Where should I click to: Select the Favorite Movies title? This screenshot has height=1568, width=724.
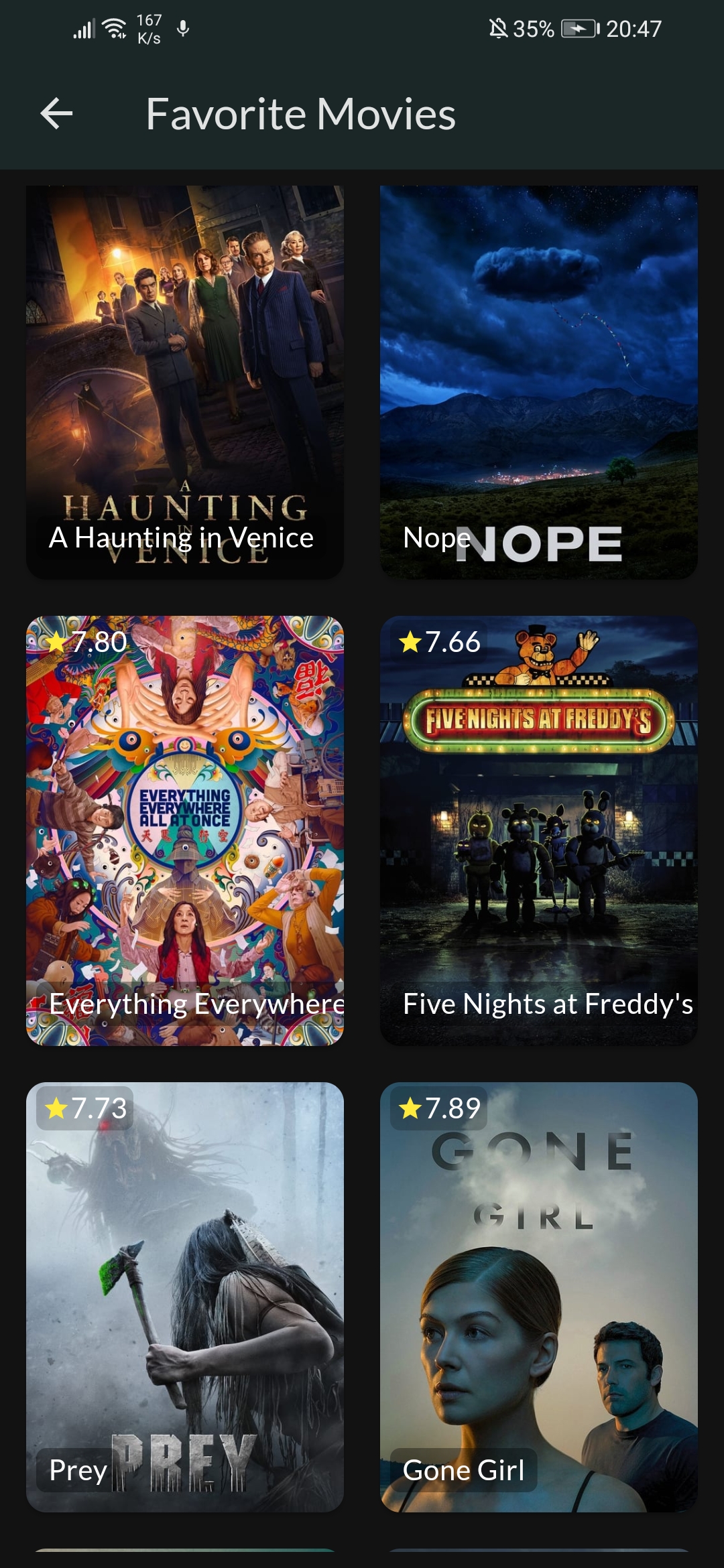click(x=301, y=114)
